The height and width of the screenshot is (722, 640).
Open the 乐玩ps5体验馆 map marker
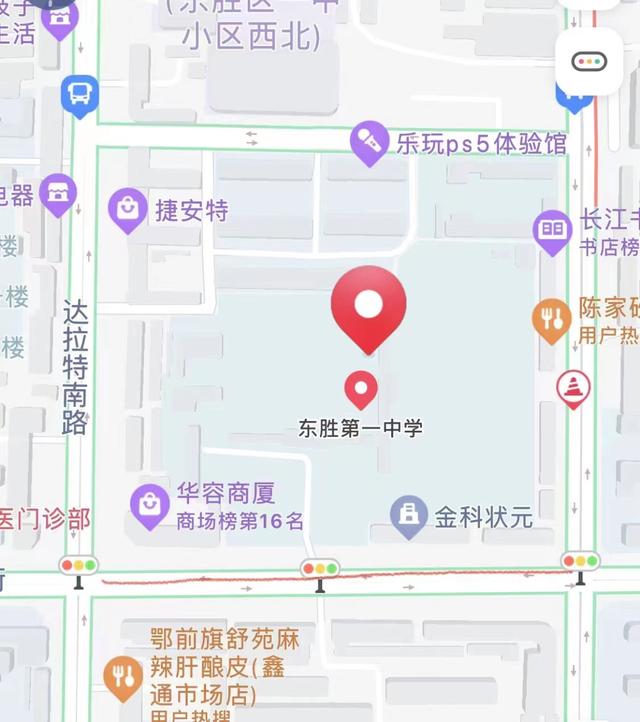point(369,144)
